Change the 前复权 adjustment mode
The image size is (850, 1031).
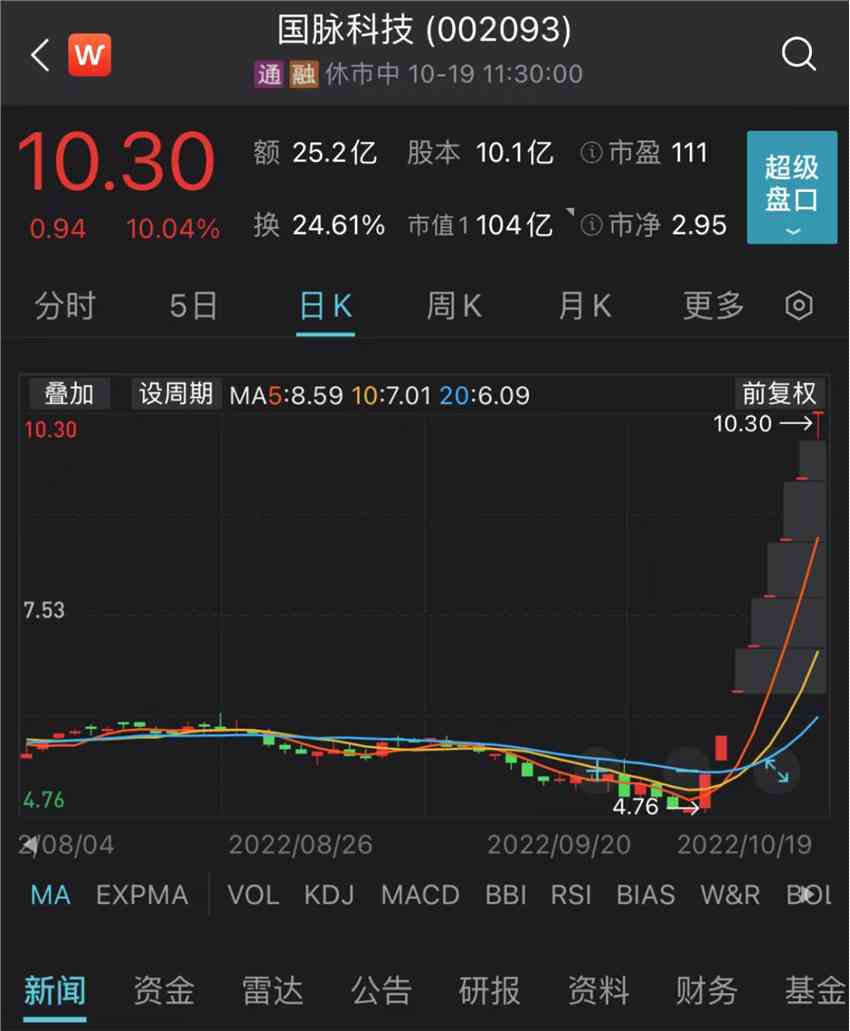pyautogui.click(x=779, y=394)
